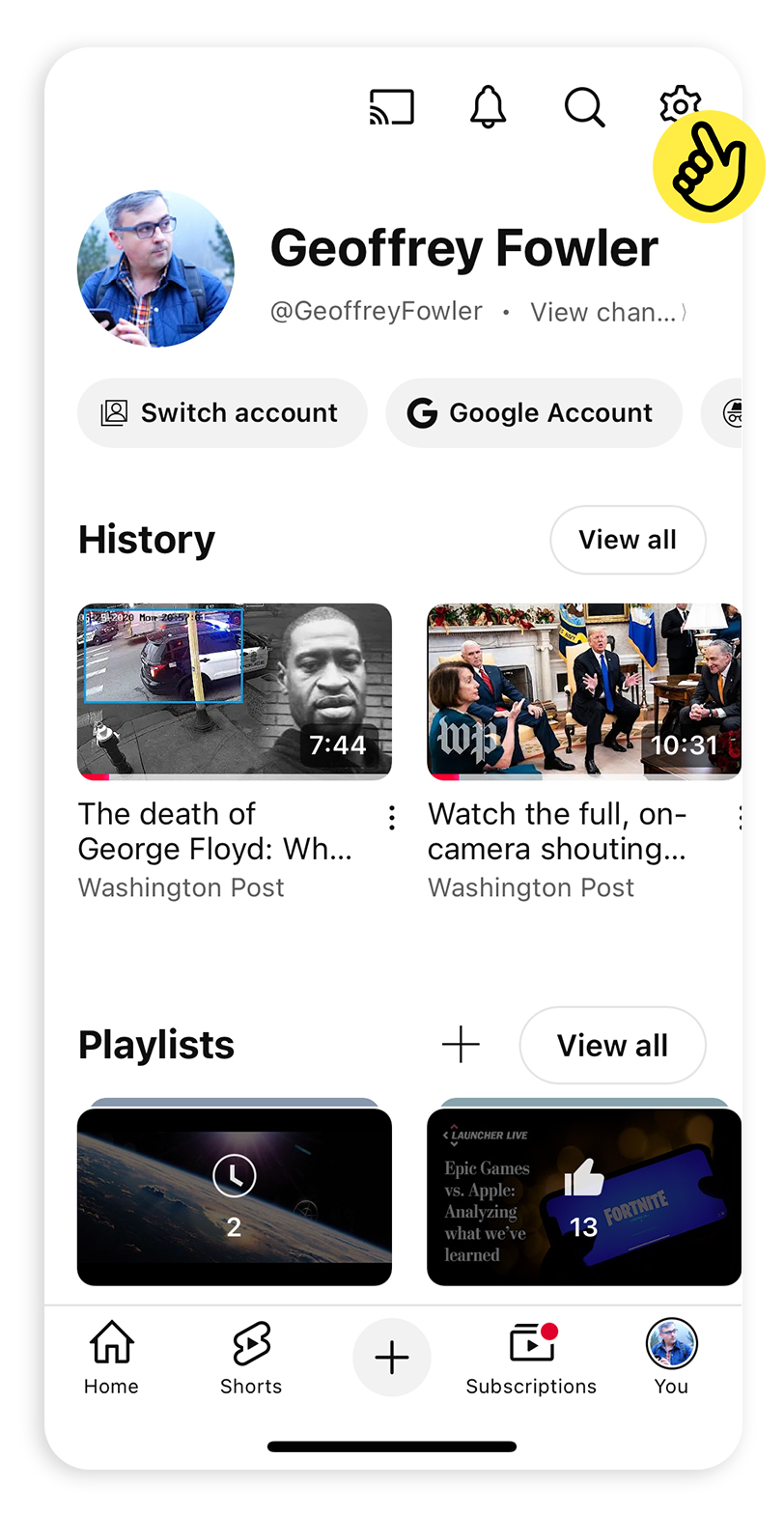Cast to a TV using the Cast icon
This screenshot has width=784, height=1516.
pos(391,107)
